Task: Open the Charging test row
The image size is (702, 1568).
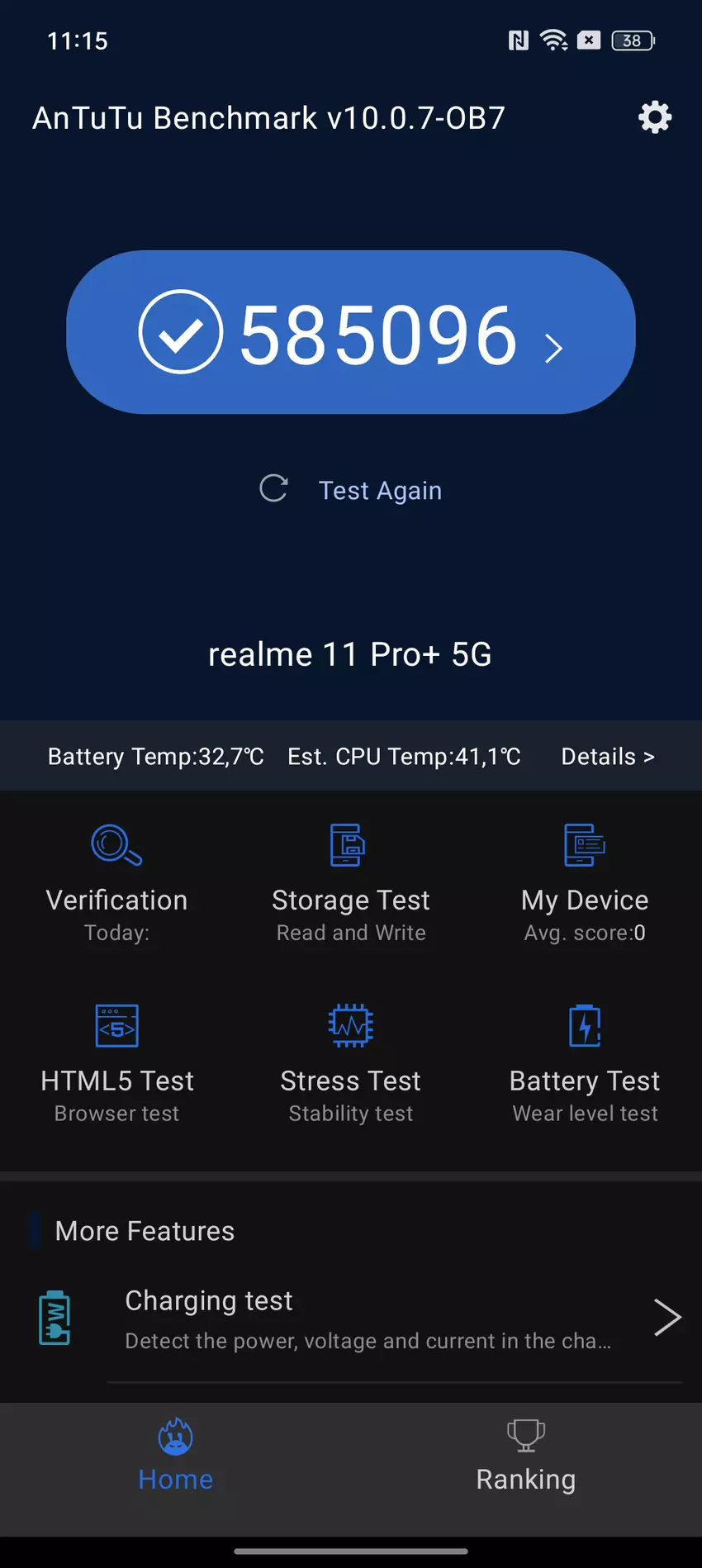Action: pos(363,1319)
